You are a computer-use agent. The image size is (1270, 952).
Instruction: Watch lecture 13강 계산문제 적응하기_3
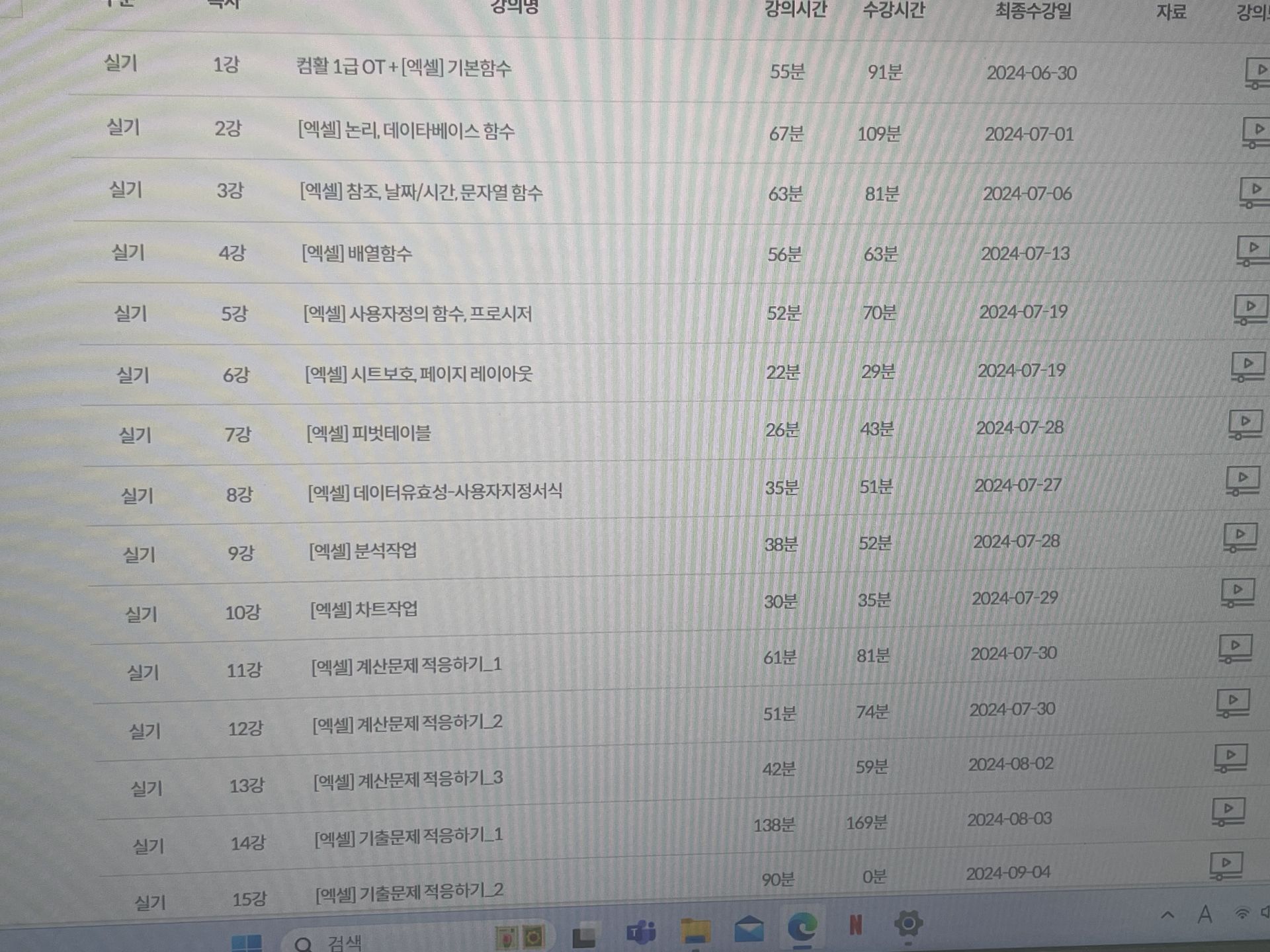pyautogui.click(x=1230, y=757)
